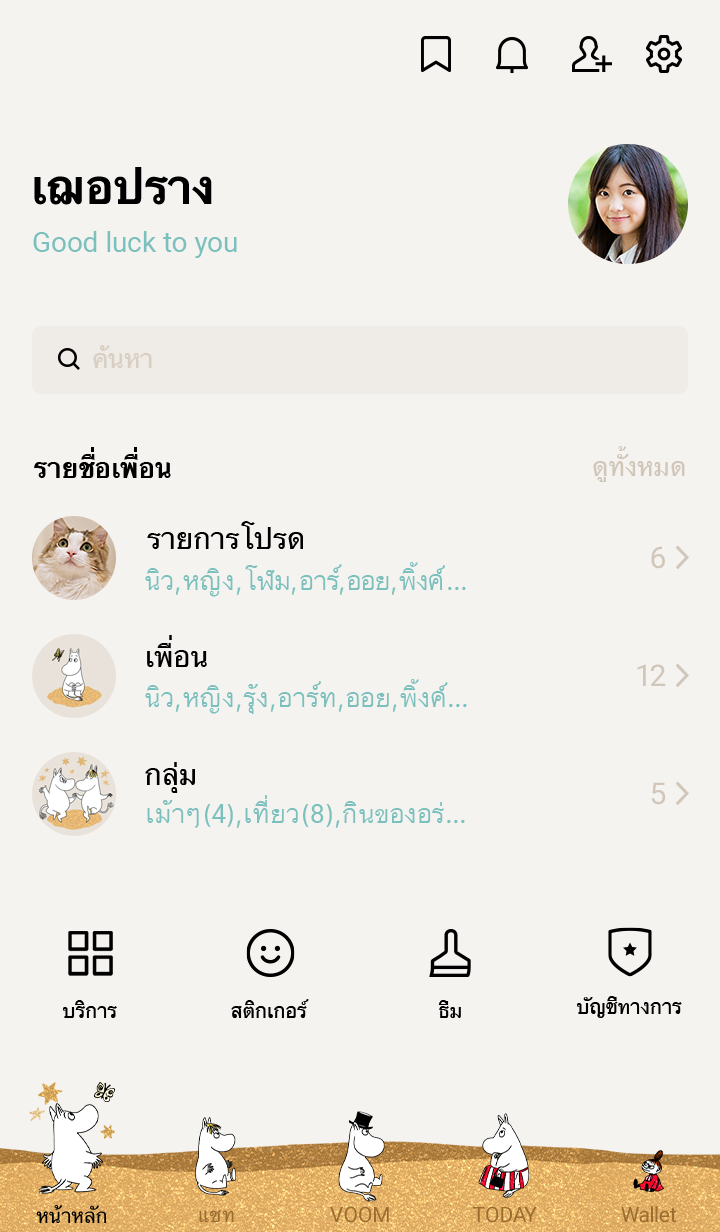Open the Keep bookmark icon
720x1232 pixels.
pyautogui.click(x=436, y=54)
